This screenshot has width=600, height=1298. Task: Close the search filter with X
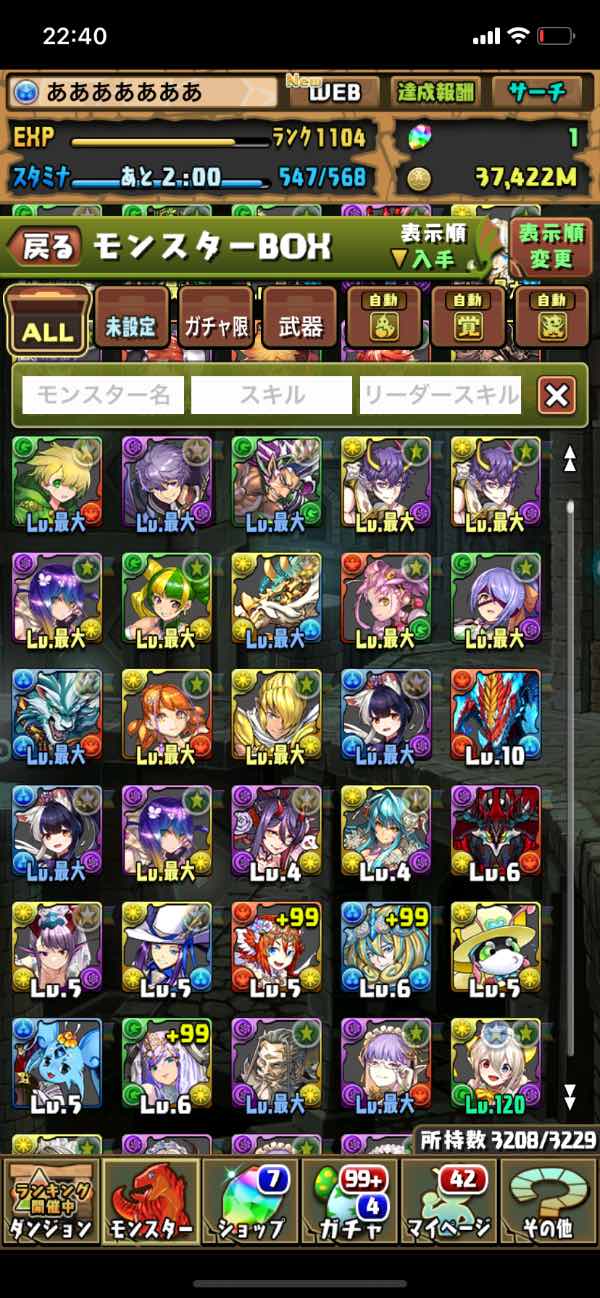click(556, 396)
